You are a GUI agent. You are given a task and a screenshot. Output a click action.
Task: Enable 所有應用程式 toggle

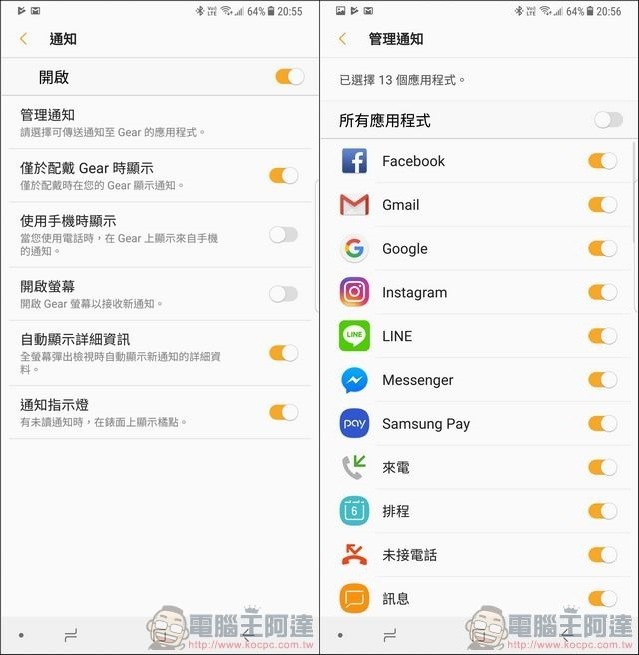[607, 120]
